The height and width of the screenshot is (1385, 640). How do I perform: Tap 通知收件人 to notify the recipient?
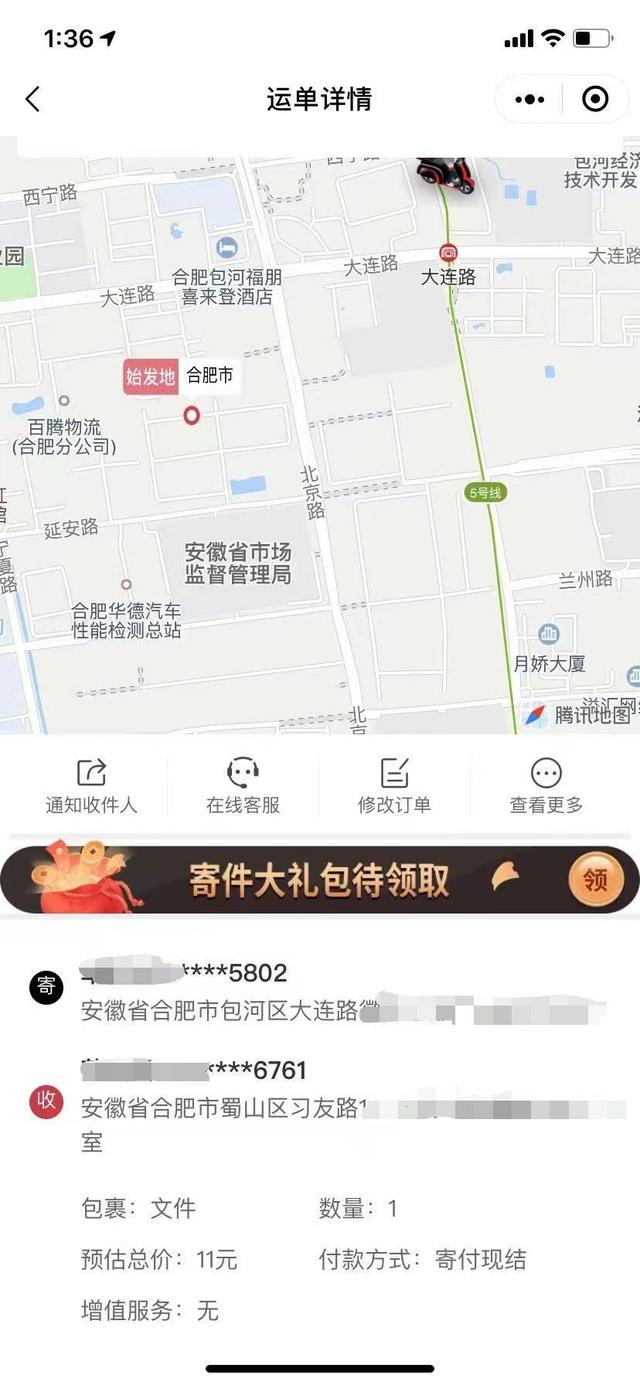pyautogui.click(x=91, y=786)
